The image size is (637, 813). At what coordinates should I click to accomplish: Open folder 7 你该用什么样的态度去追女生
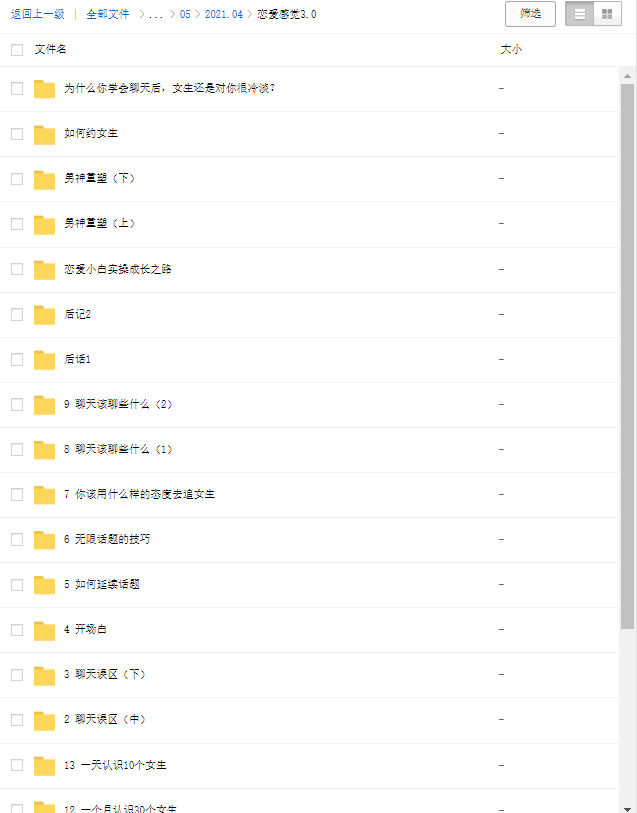point(139,494)
